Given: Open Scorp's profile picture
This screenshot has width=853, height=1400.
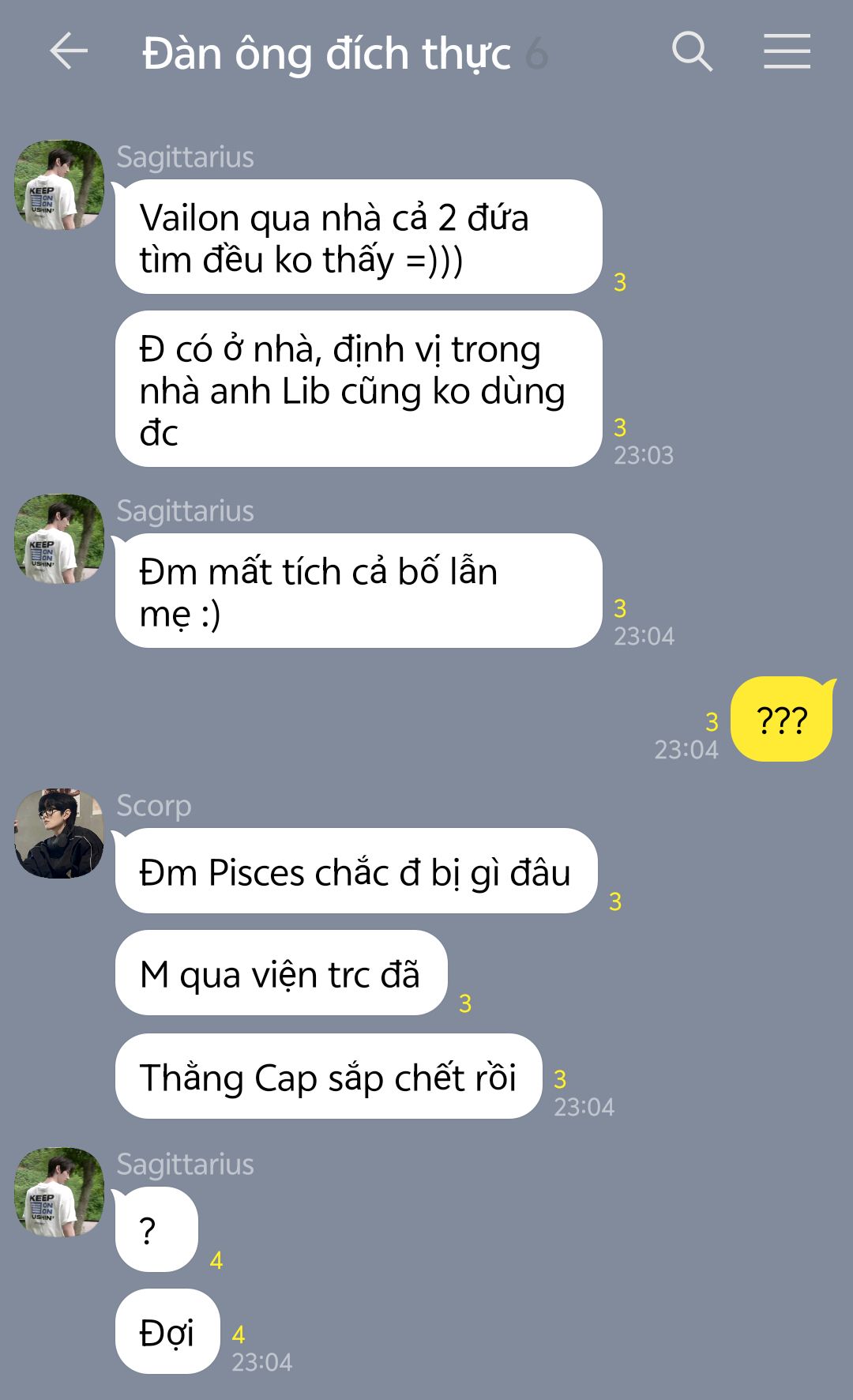Looking at the screenshot, I should coord(59,834).
